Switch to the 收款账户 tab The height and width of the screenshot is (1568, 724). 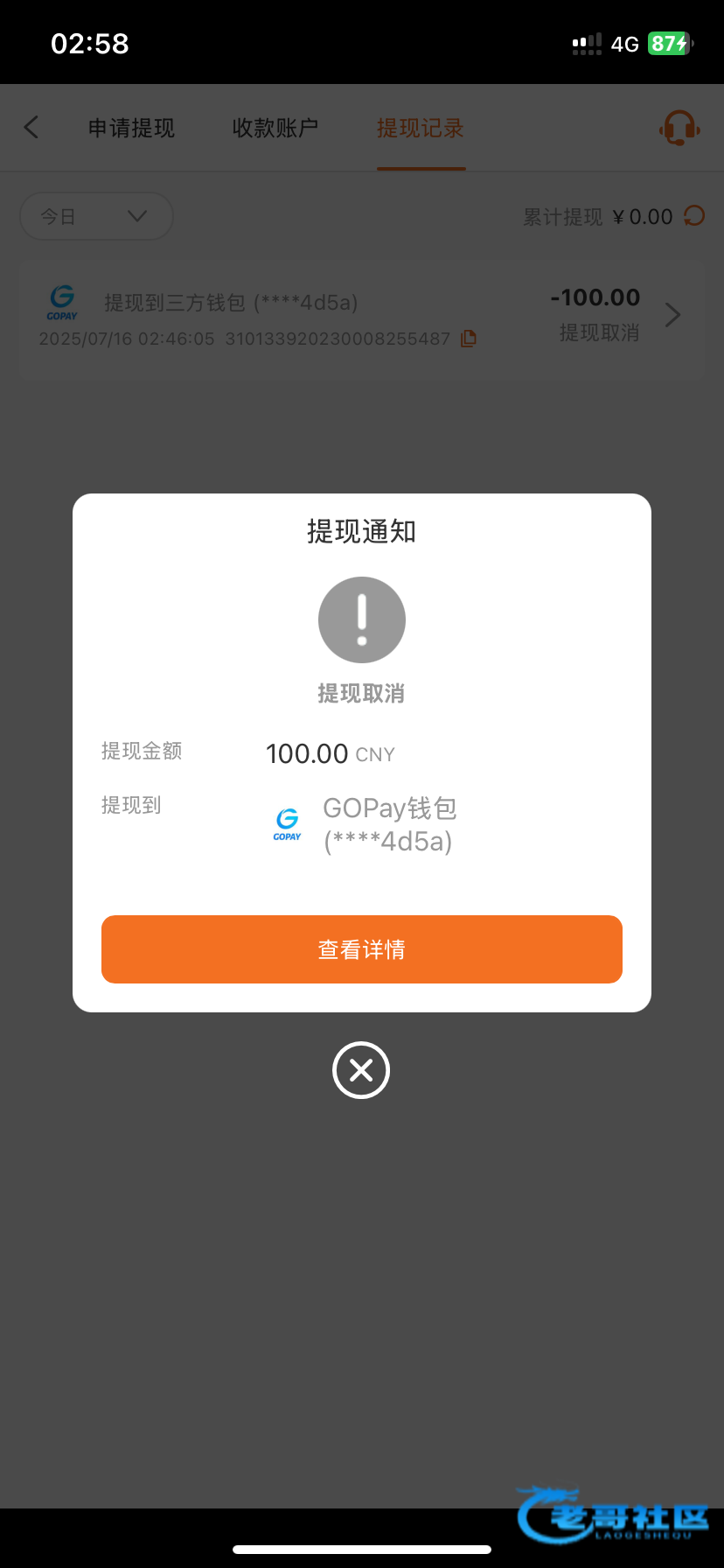coord(275,129)
